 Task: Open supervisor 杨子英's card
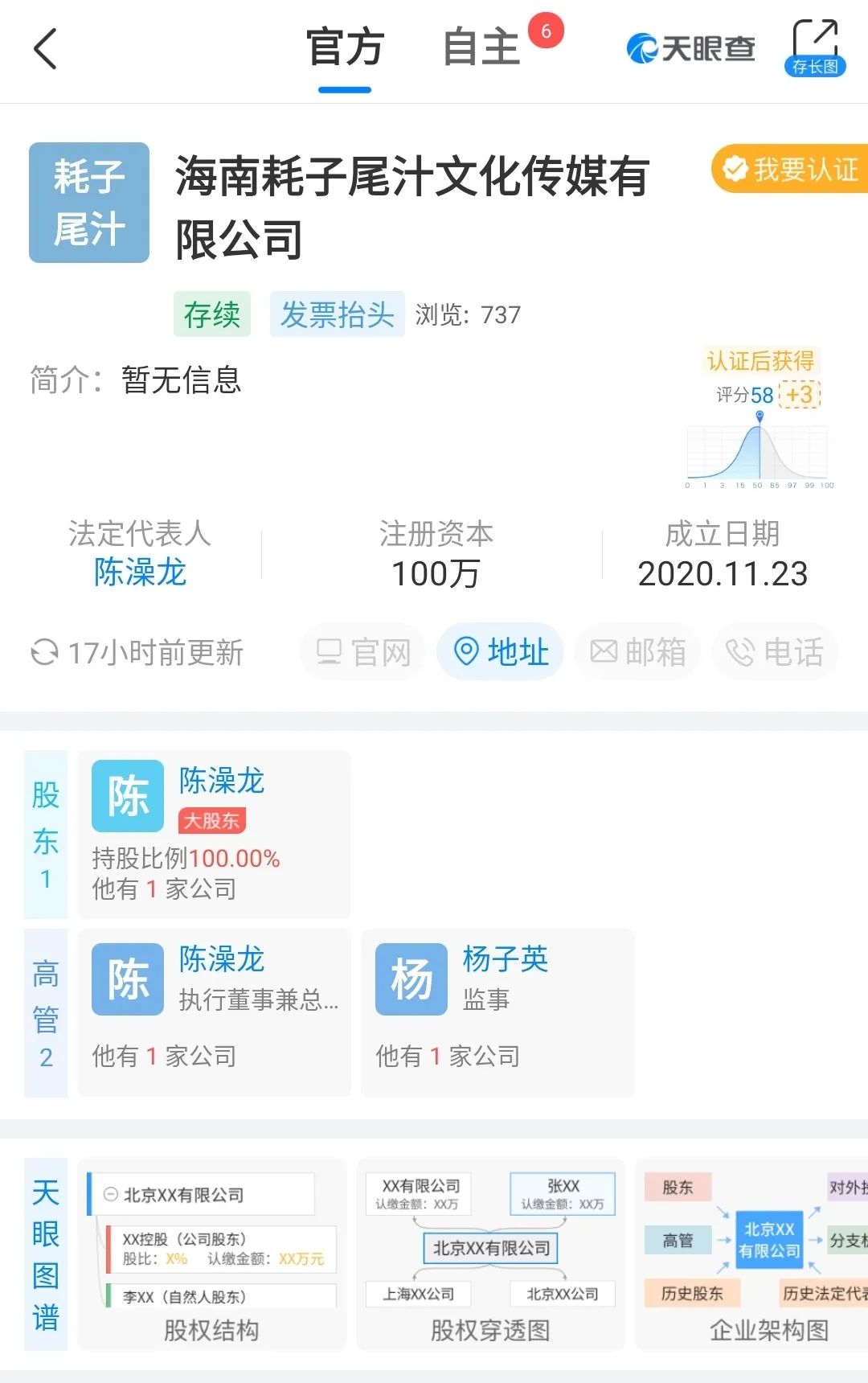497,1012
